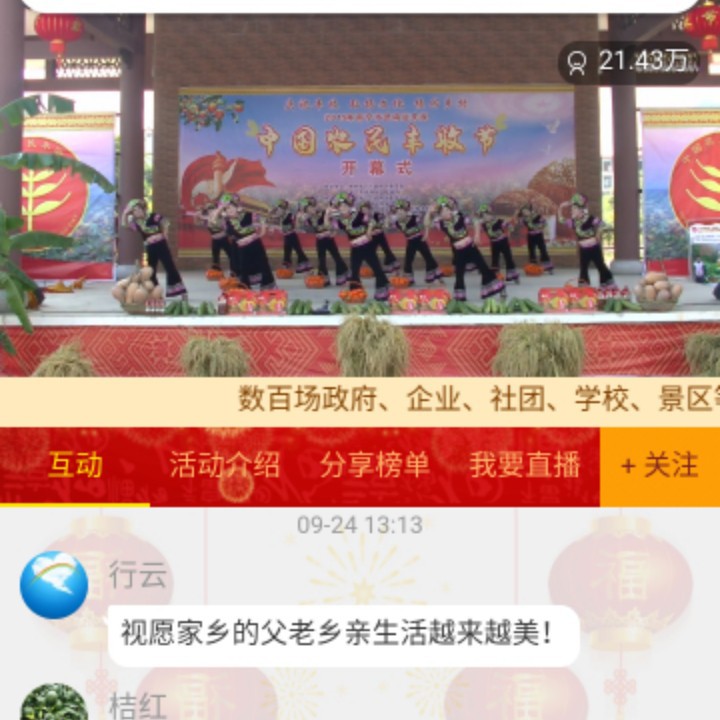Image resolution: width=720 pixels, height=720 pixels.
Task: Open the 活动介绍 tab
Action: pyautogui.click(x=224, y=466)
